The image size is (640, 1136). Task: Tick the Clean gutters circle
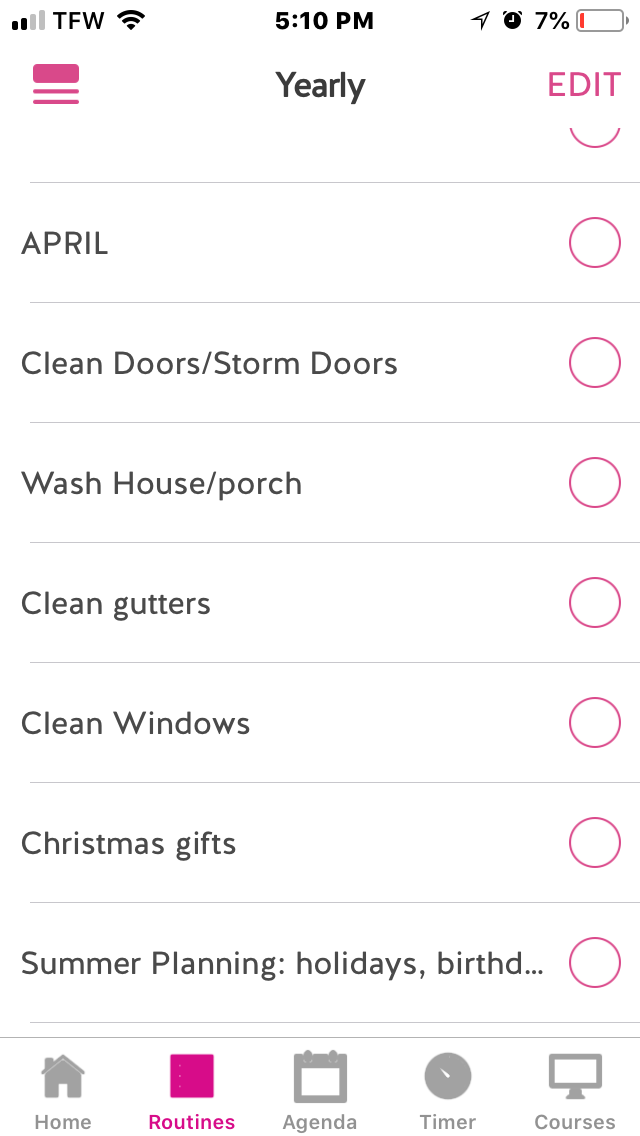click(595, 603)
